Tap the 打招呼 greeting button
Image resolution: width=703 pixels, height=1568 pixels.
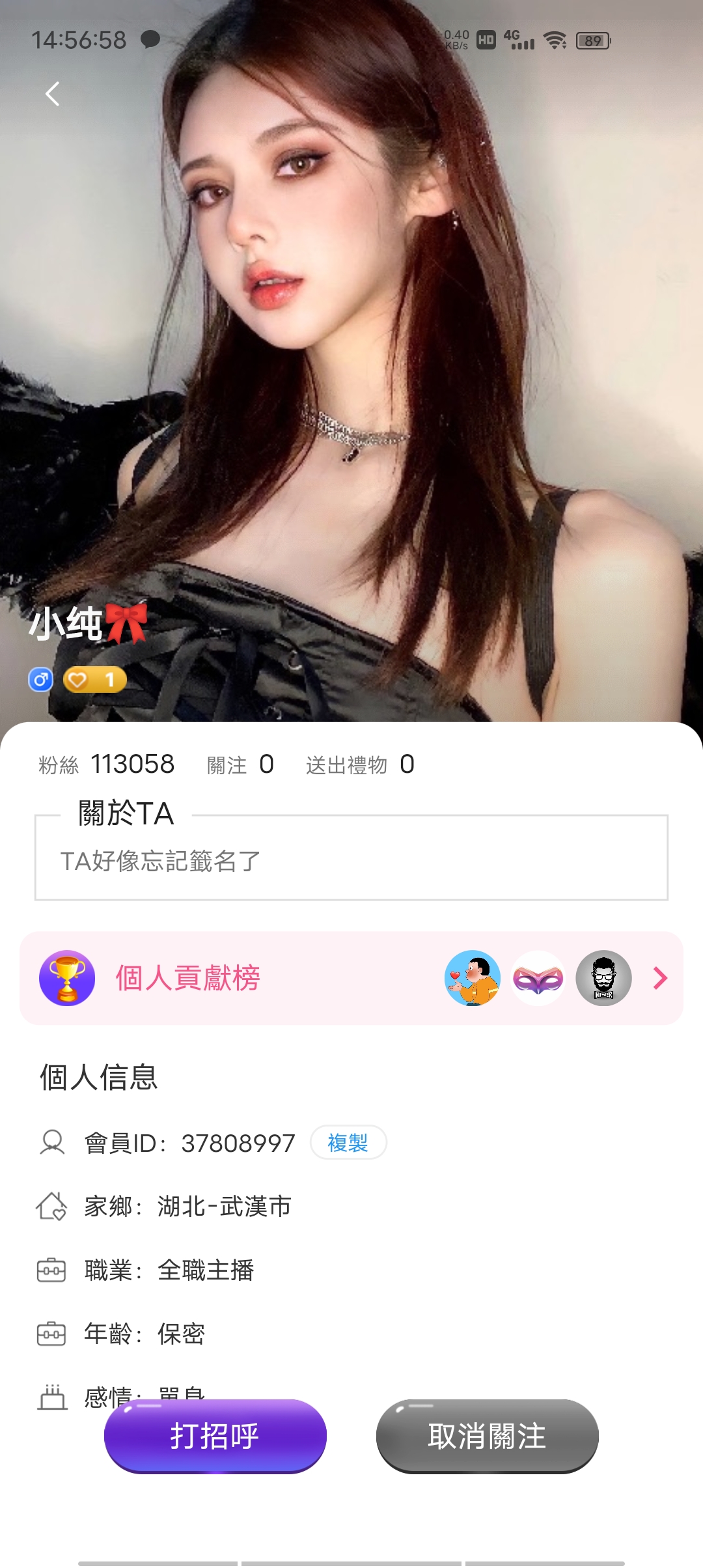pyautogui.click(x=215, y=1436)
